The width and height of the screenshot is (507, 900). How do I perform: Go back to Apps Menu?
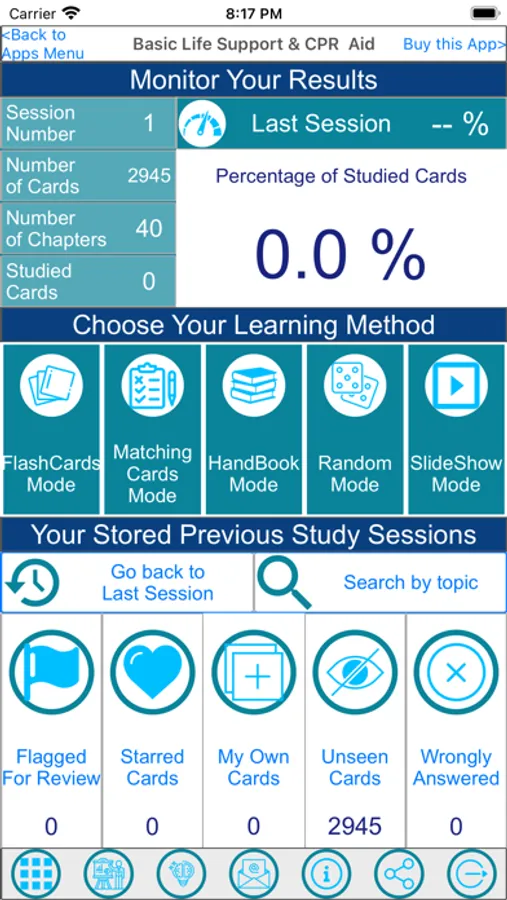point(42,44)
